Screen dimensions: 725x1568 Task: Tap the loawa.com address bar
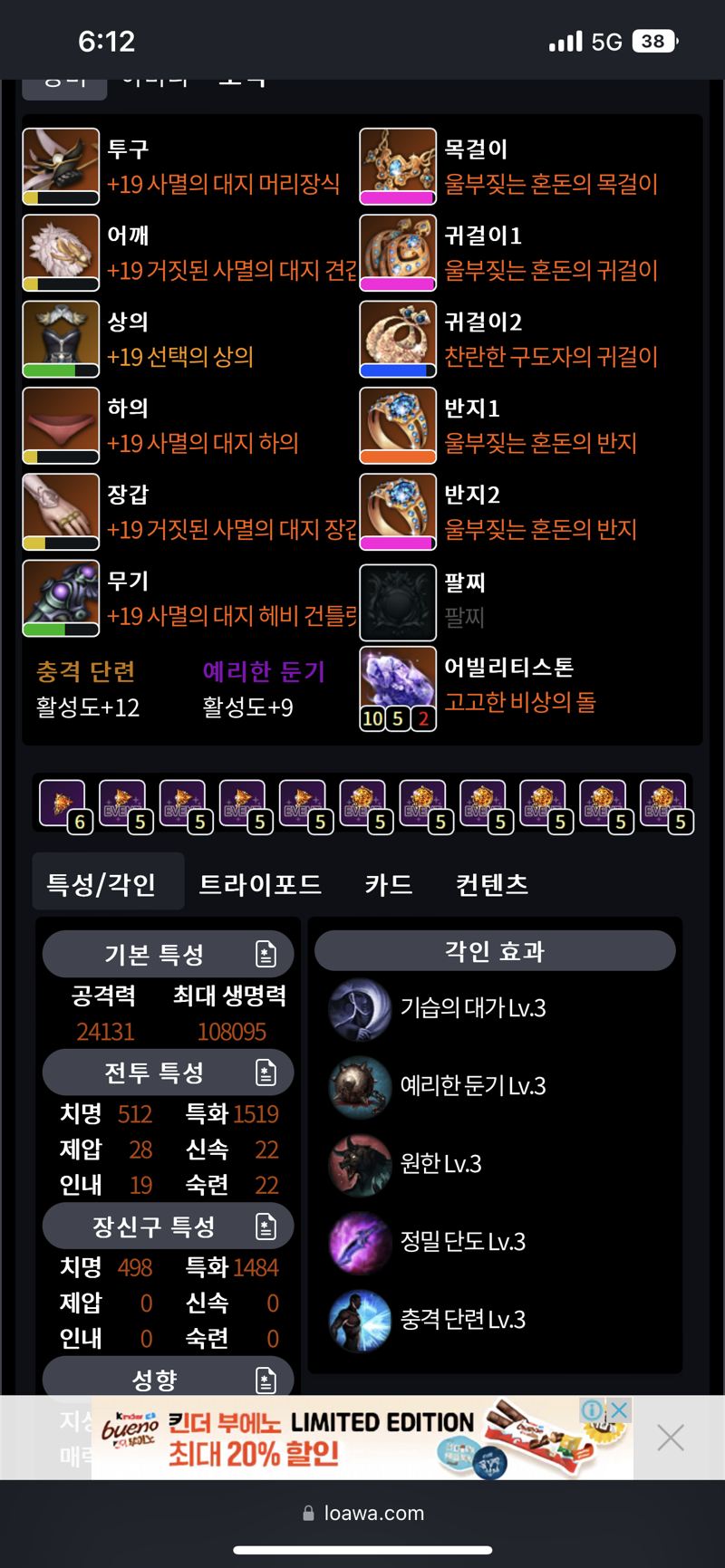pyautogui.click(x=362, y=1513)
